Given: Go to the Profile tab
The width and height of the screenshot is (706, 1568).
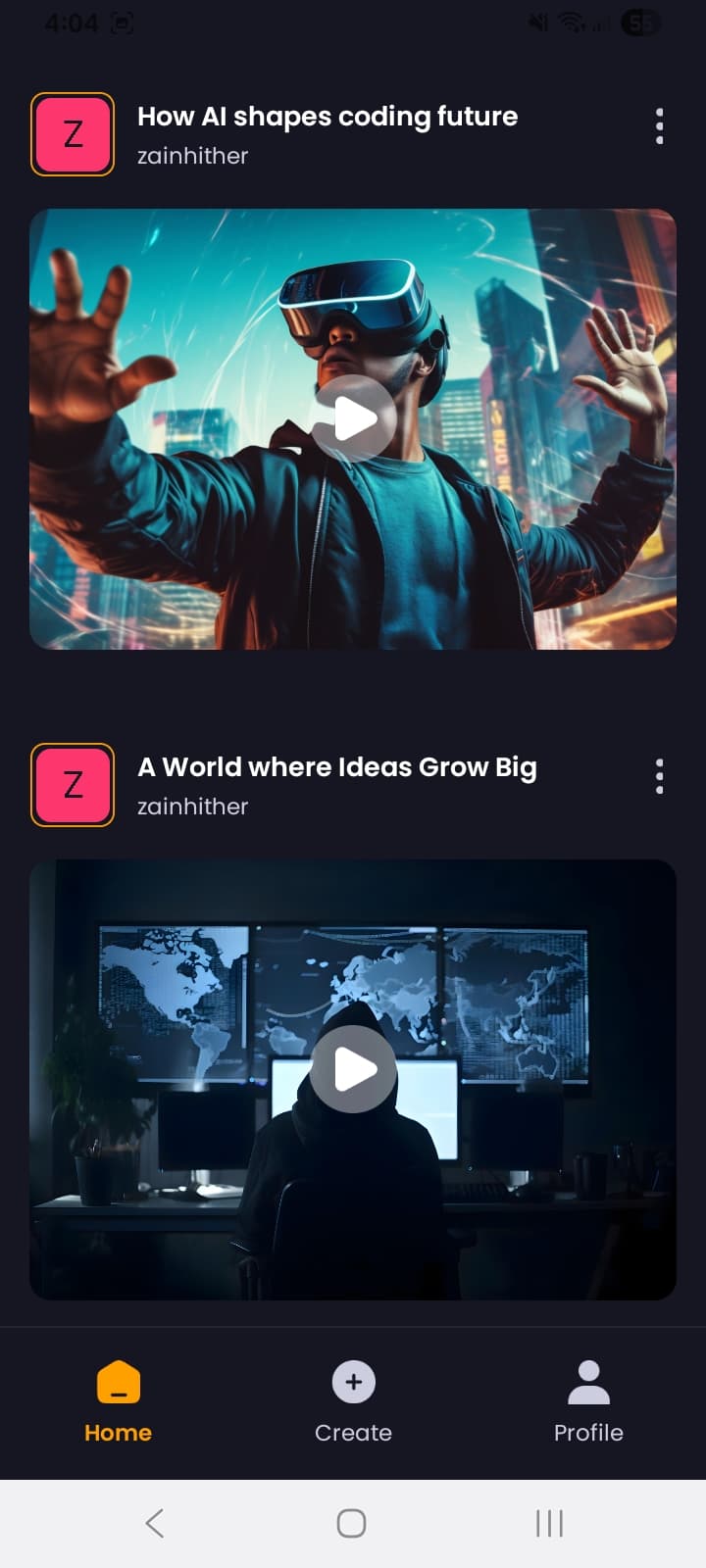Looking at the screenshot, I should pyautogui.click(x=588, y=1401).
